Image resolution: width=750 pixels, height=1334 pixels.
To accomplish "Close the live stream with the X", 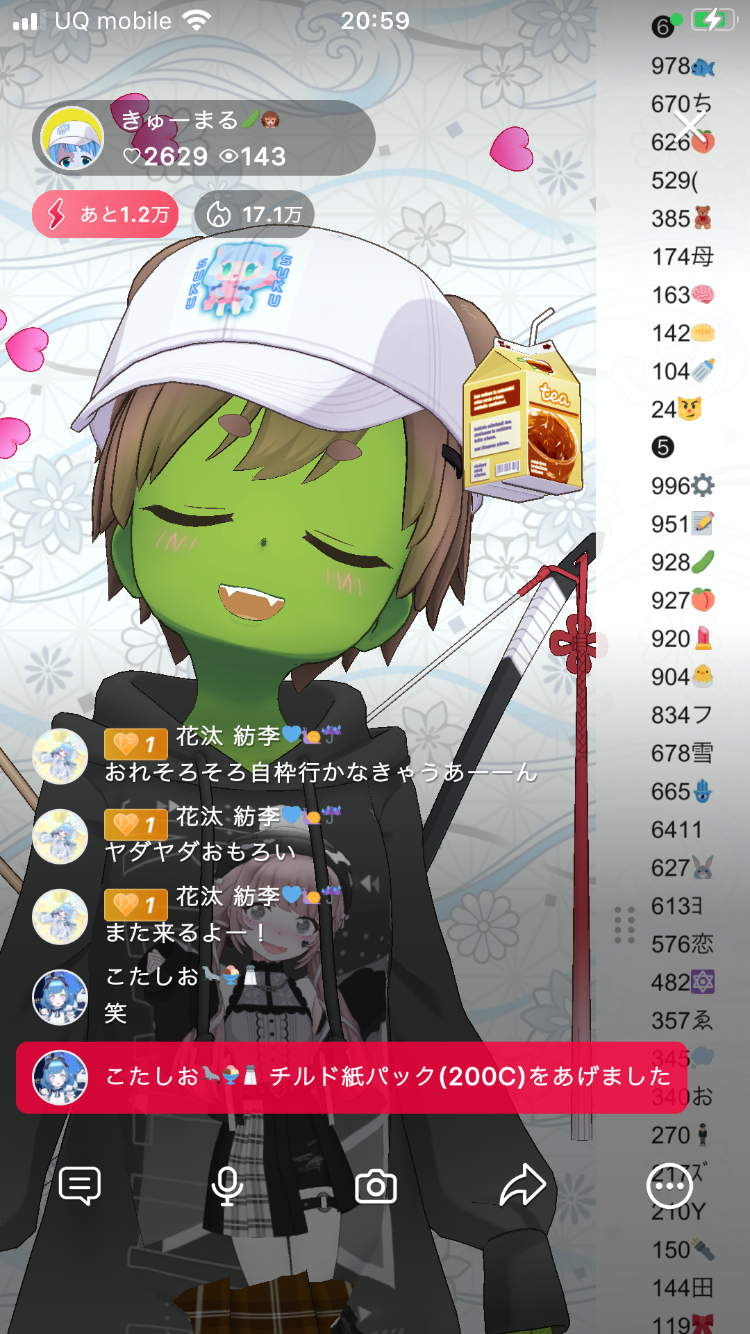I will 691,127.
